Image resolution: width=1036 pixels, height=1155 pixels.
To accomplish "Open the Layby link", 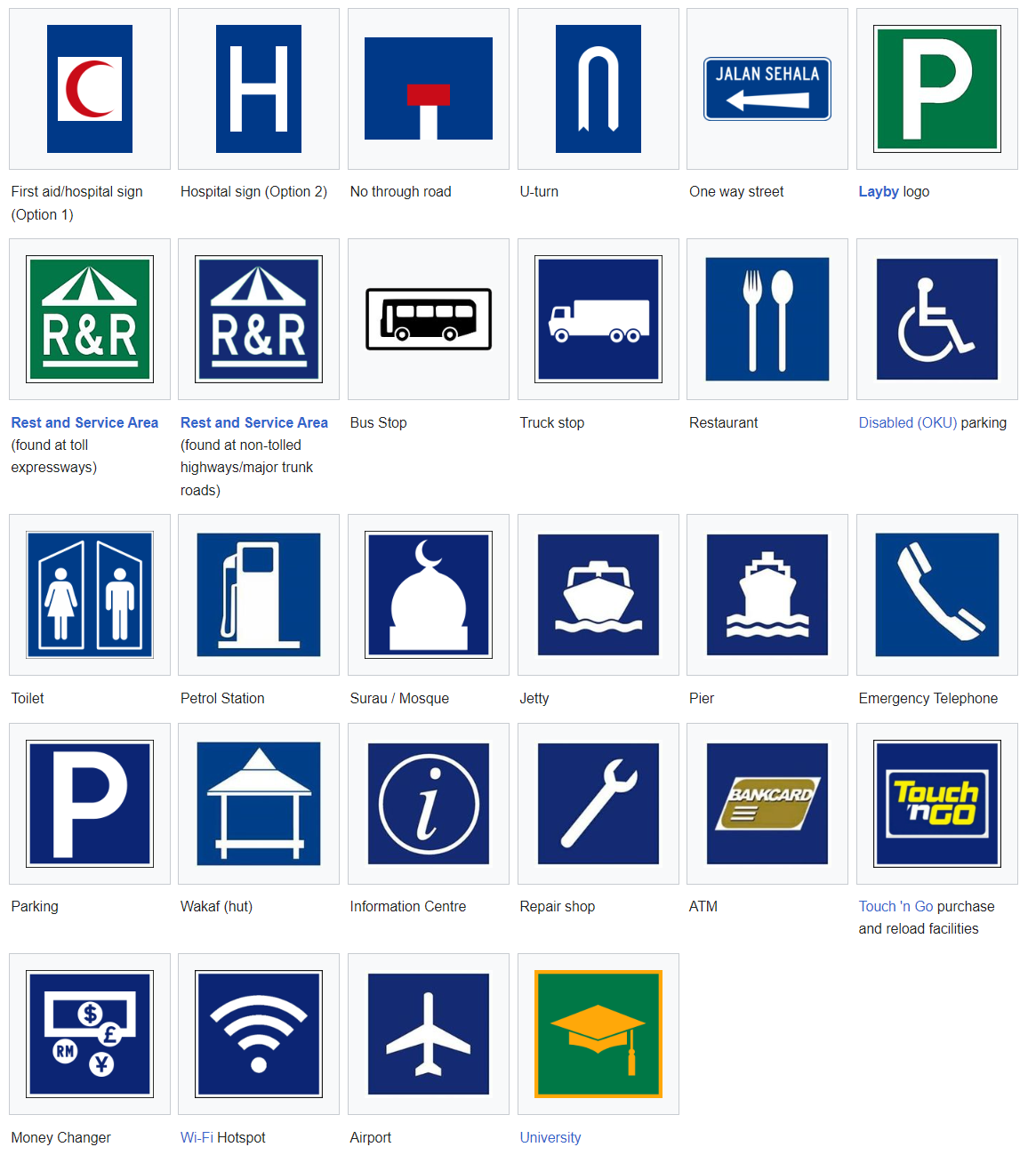I will 878,191.
